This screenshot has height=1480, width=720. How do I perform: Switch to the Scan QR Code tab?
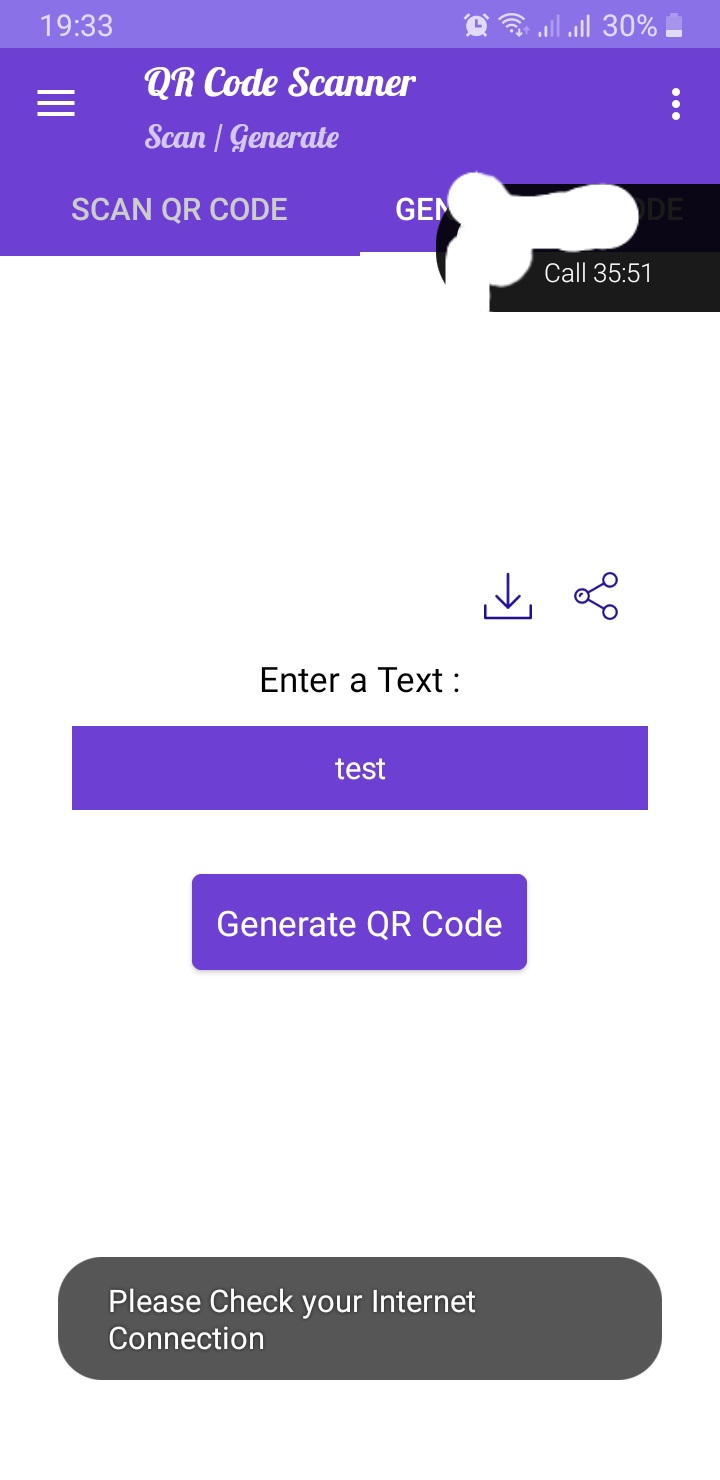pos(180,210)
